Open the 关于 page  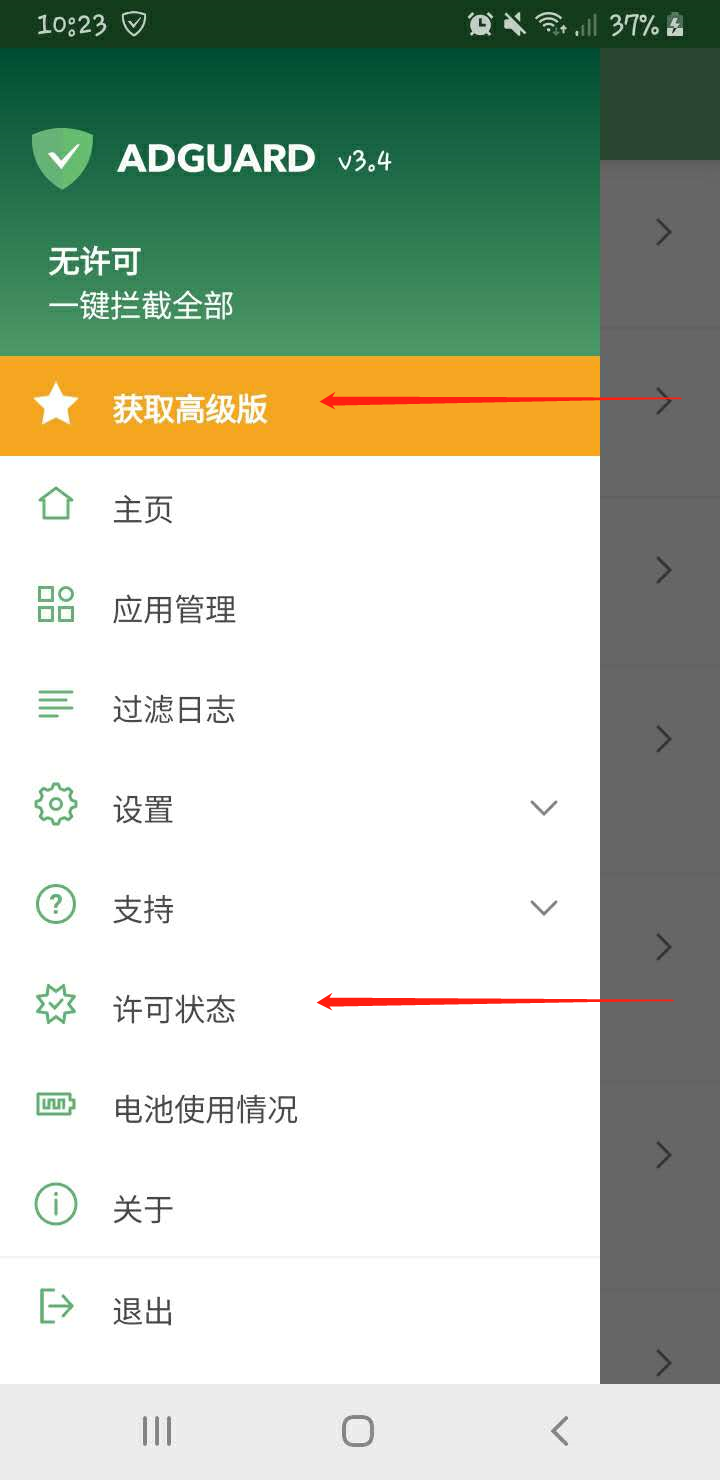(143, 1209)
